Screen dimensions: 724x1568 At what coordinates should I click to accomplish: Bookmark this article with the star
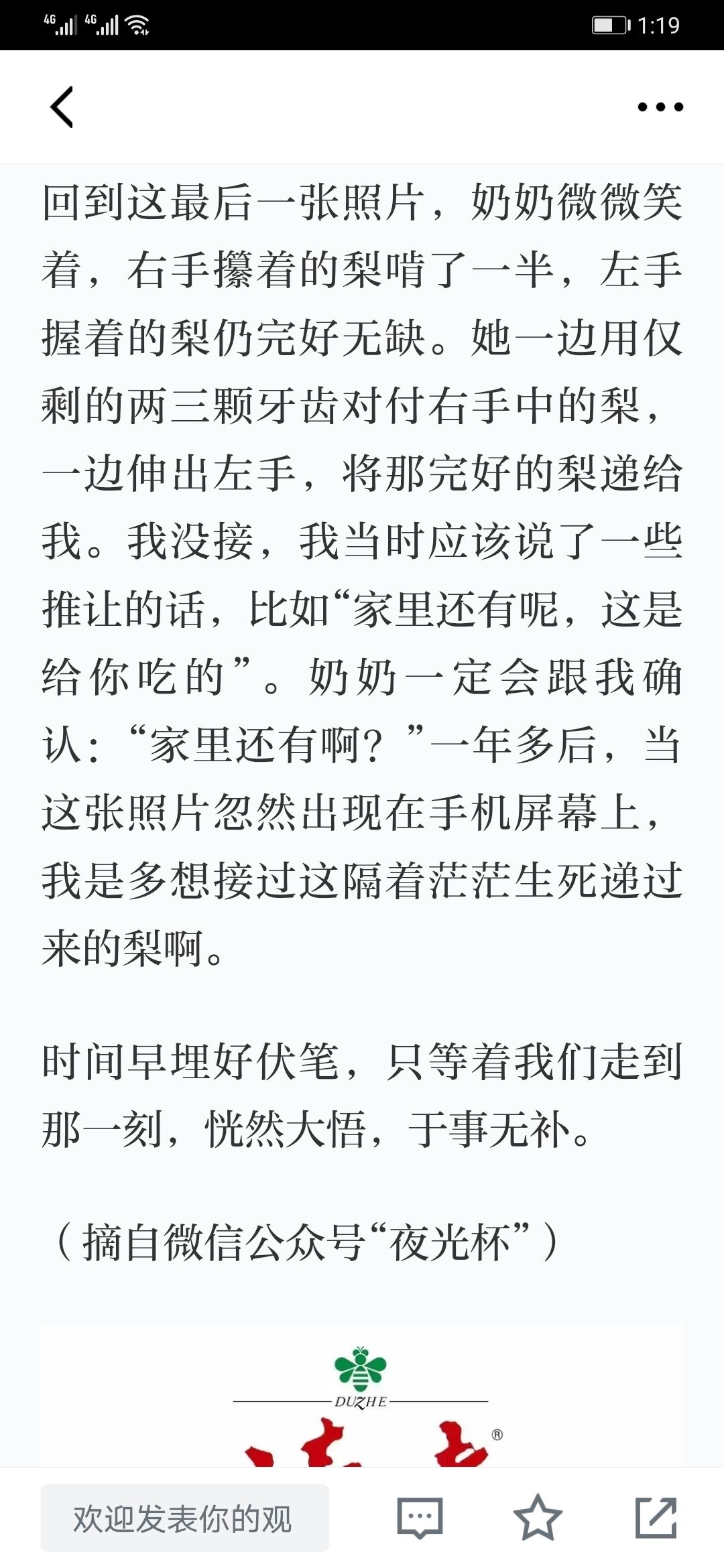click(x=538, y=1518)
